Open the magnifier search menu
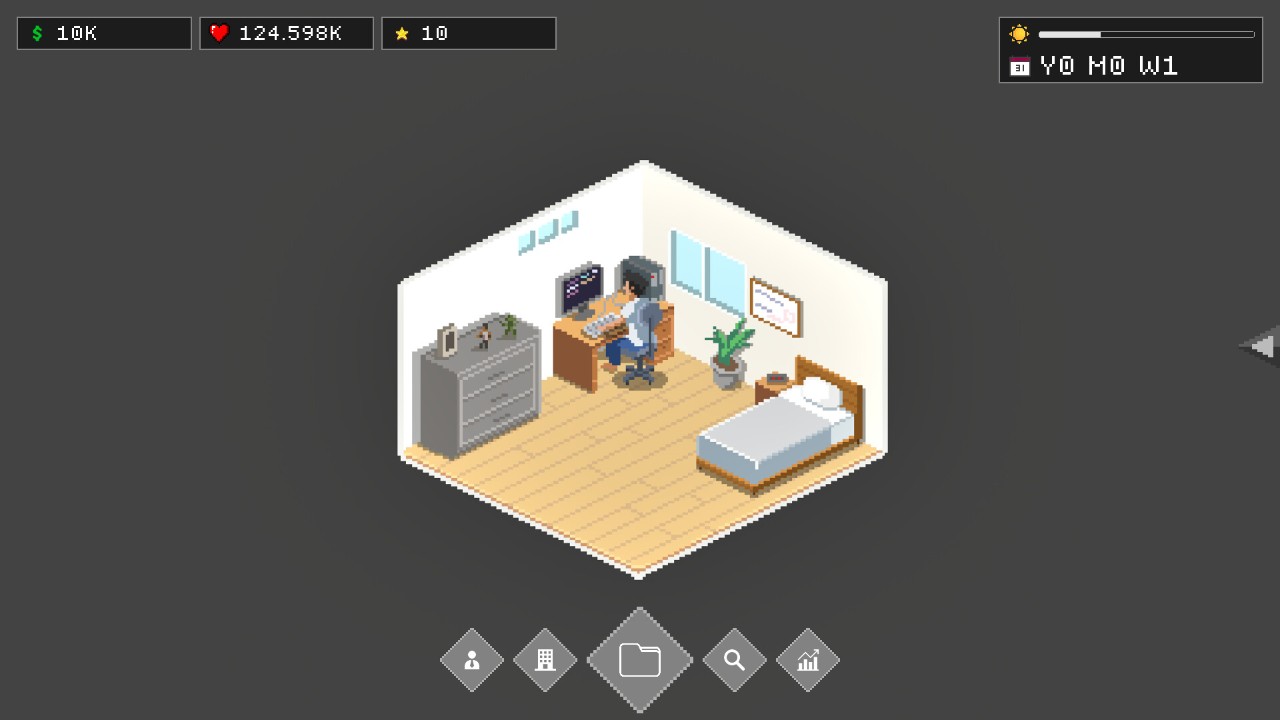Screen dimensions: 1280x720 coord(734,660)
